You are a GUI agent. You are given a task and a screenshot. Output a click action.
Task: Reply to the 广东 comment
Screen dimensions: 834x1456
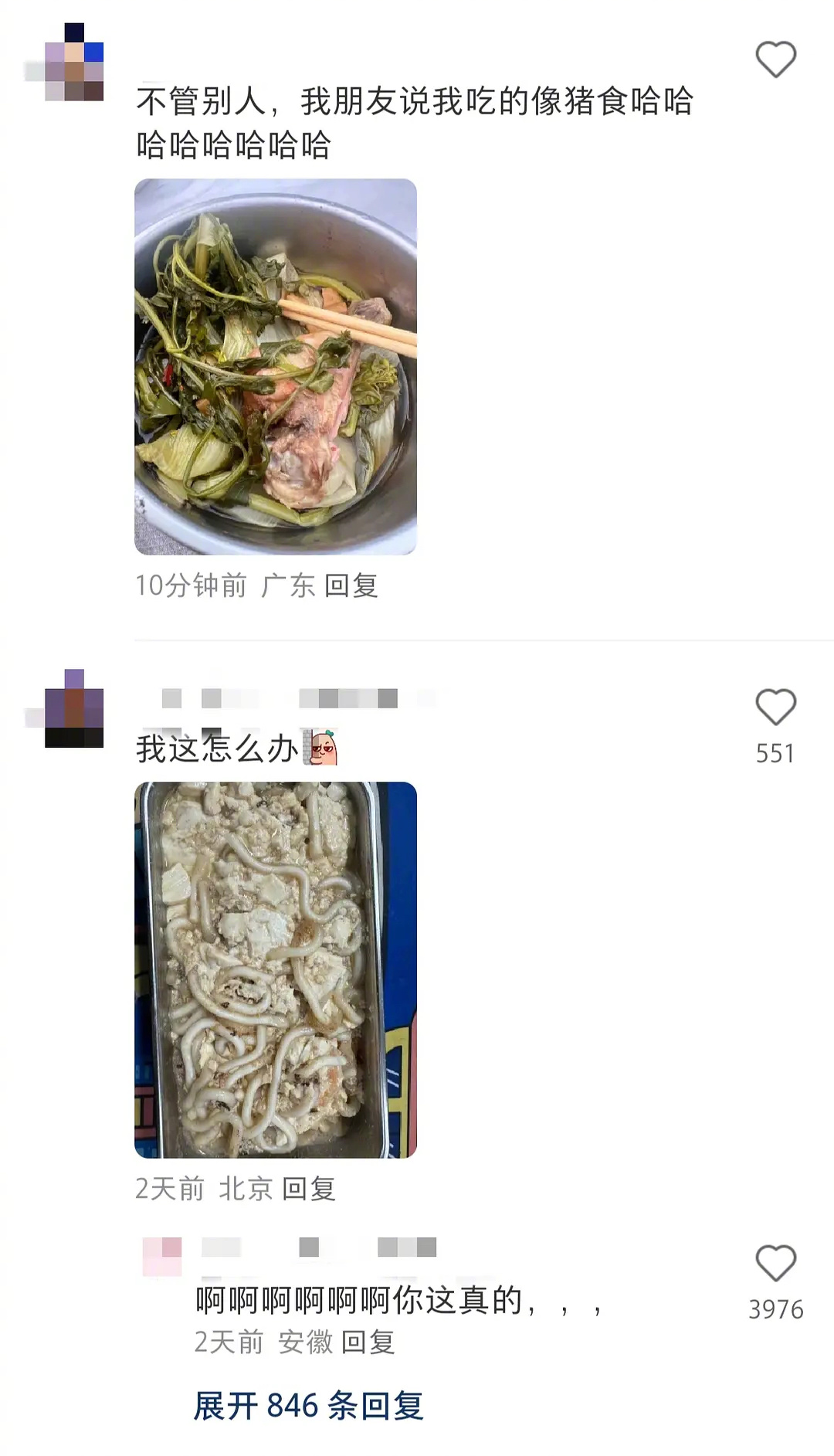(x=351, y=585)
